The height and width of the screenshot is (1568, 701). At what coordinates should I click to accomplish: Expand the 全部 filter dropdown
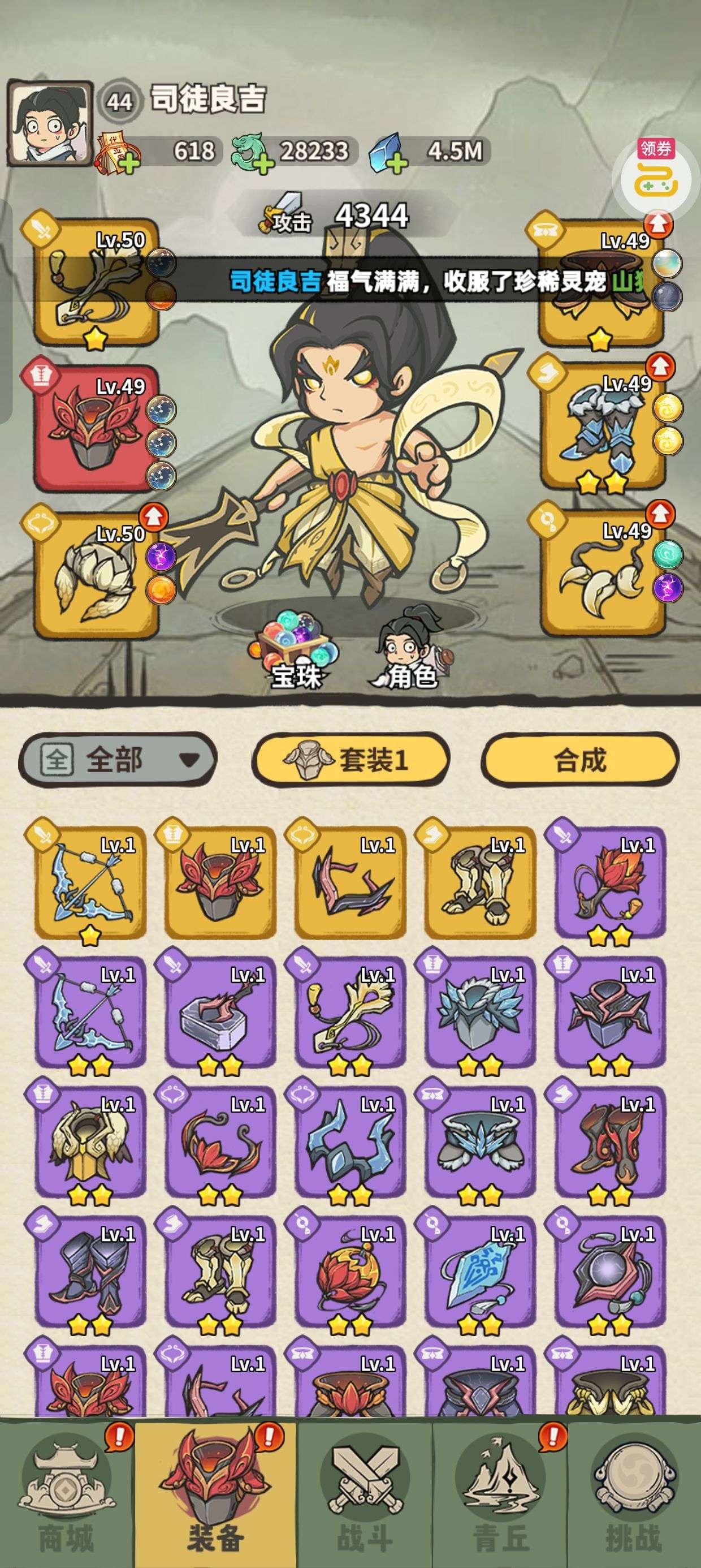(x=118, y=760)
